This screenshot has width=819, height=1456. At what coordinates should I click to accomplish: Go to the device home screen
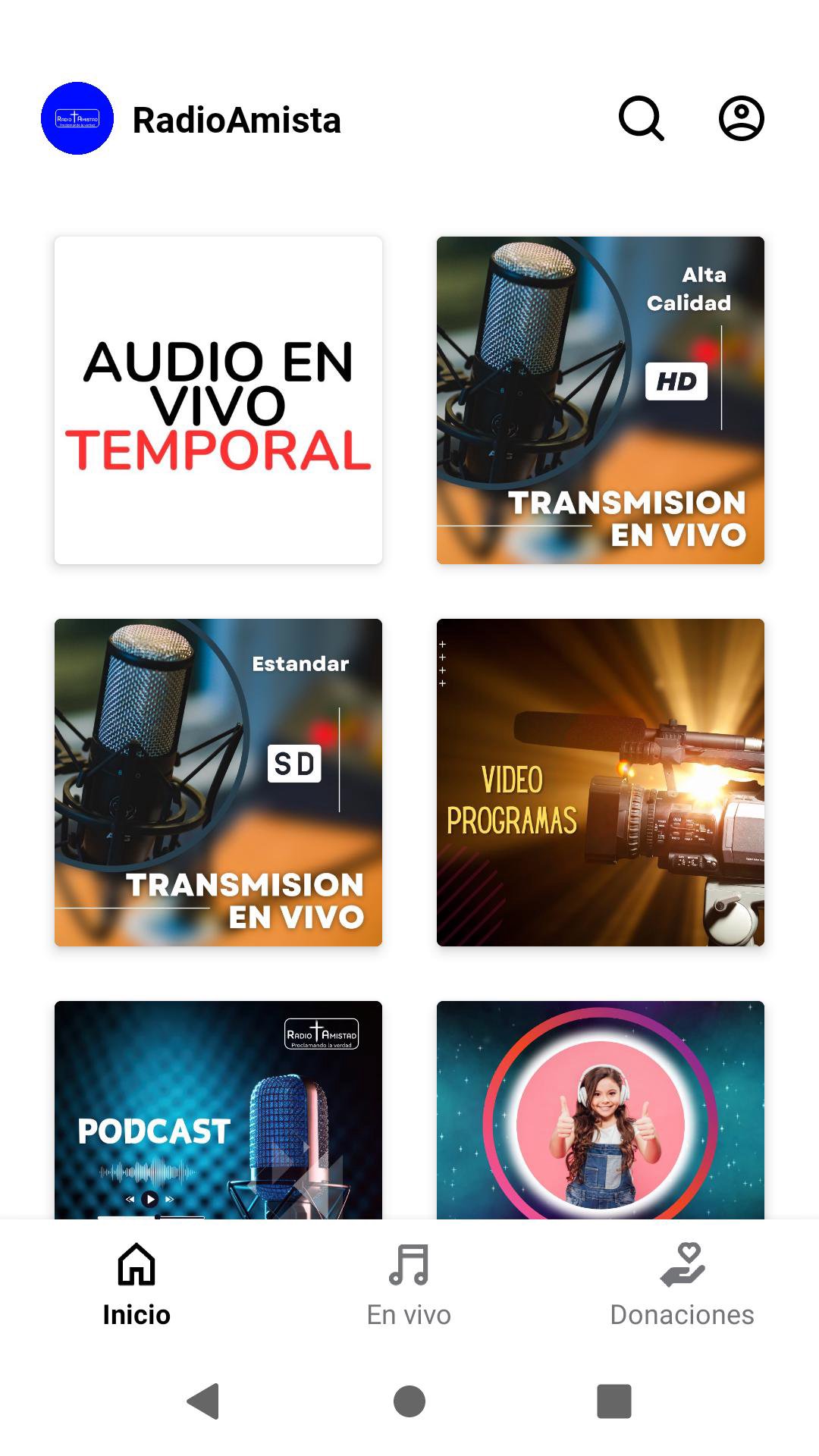(409, 1401)
